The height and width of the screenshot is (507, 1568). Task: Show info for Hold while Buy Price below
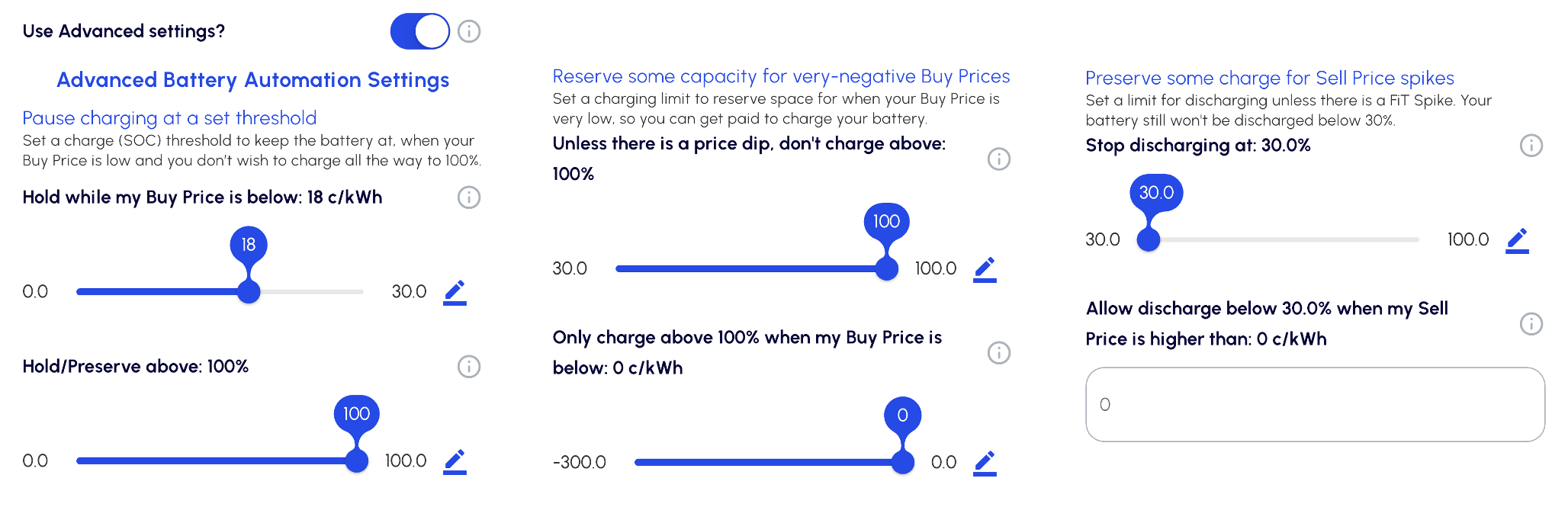(x=469, y=197)
